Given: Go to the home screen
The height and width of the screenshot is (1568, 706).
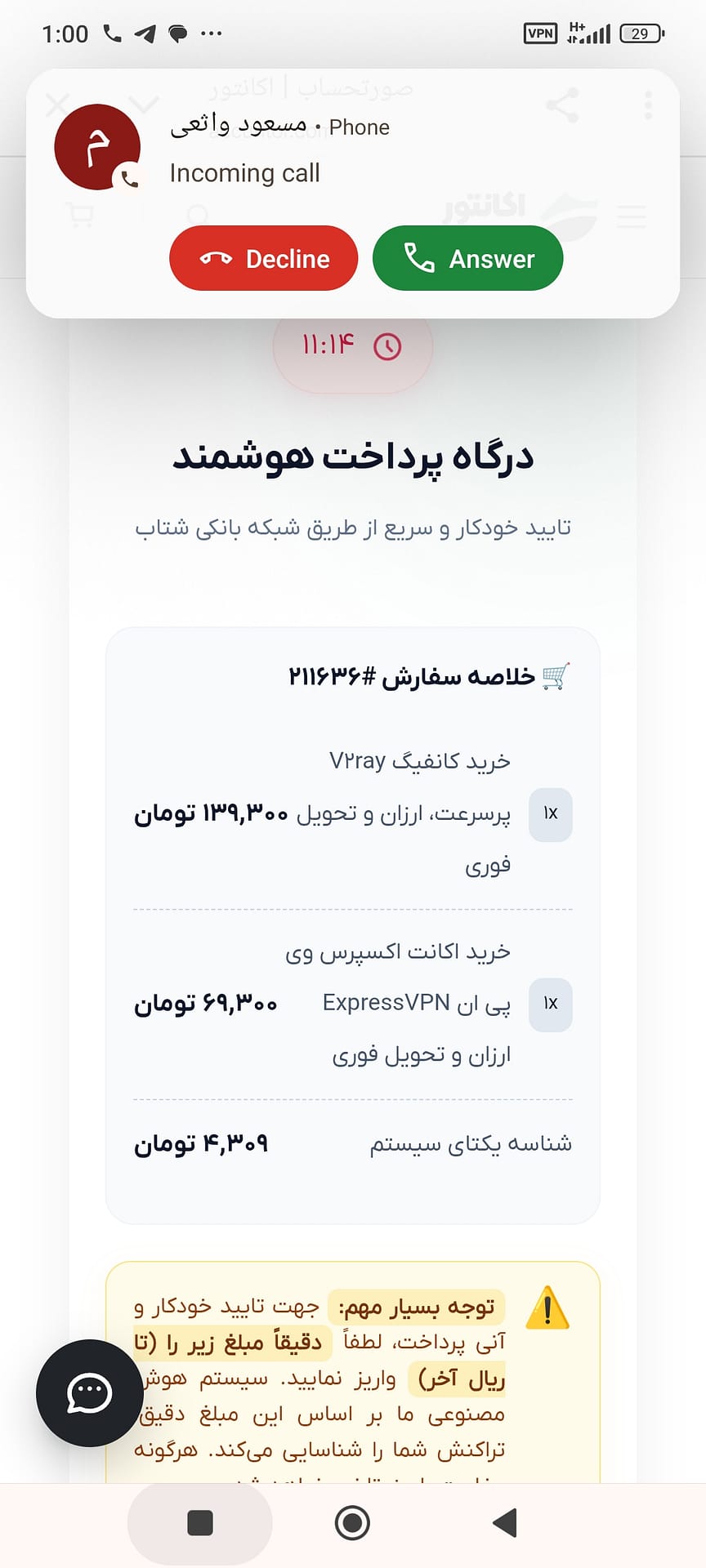Looking at the screenshot, I should click(x=352, y=1523).
